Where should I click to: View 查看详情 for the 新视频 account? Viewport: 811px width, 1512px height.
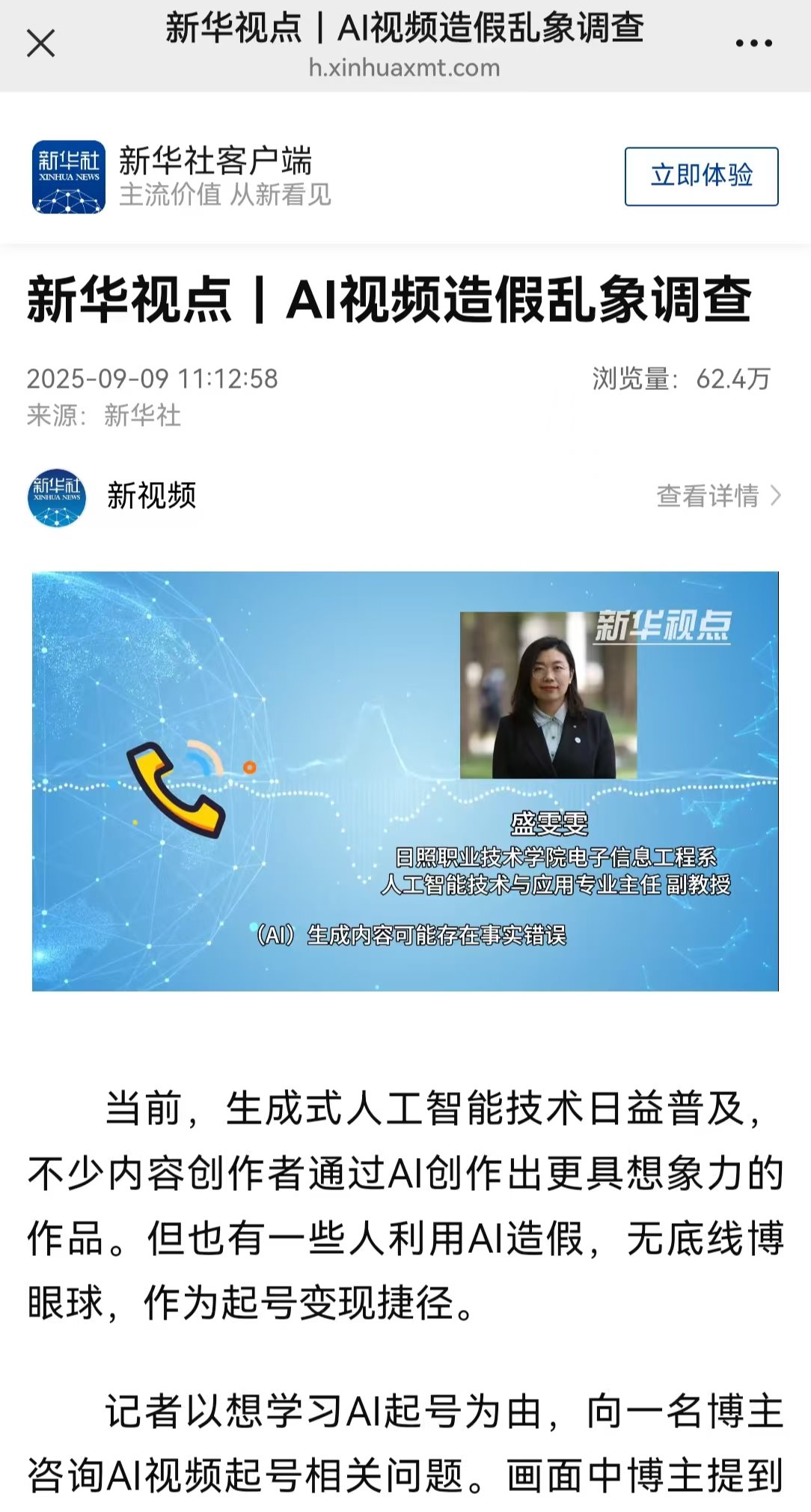[x=717, y=496]
